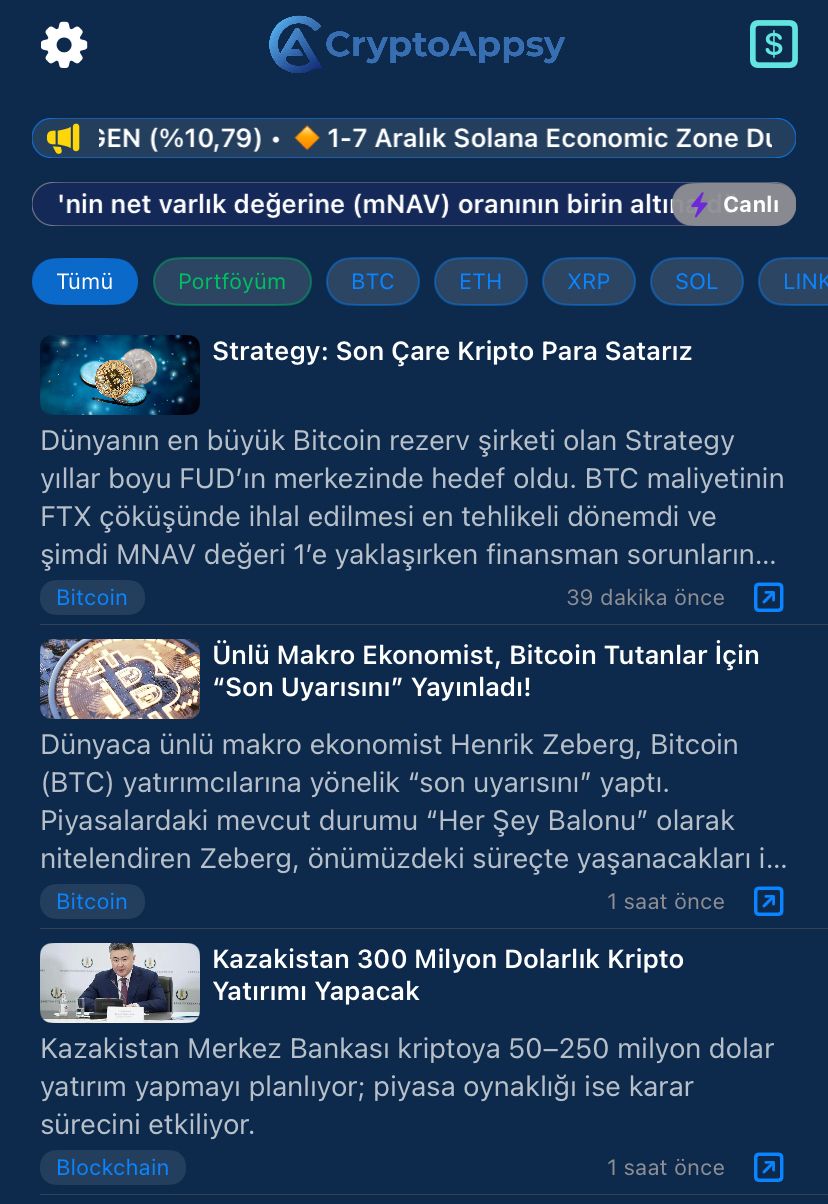Select the Tümü tab
828x1204 pixels.
84,281
